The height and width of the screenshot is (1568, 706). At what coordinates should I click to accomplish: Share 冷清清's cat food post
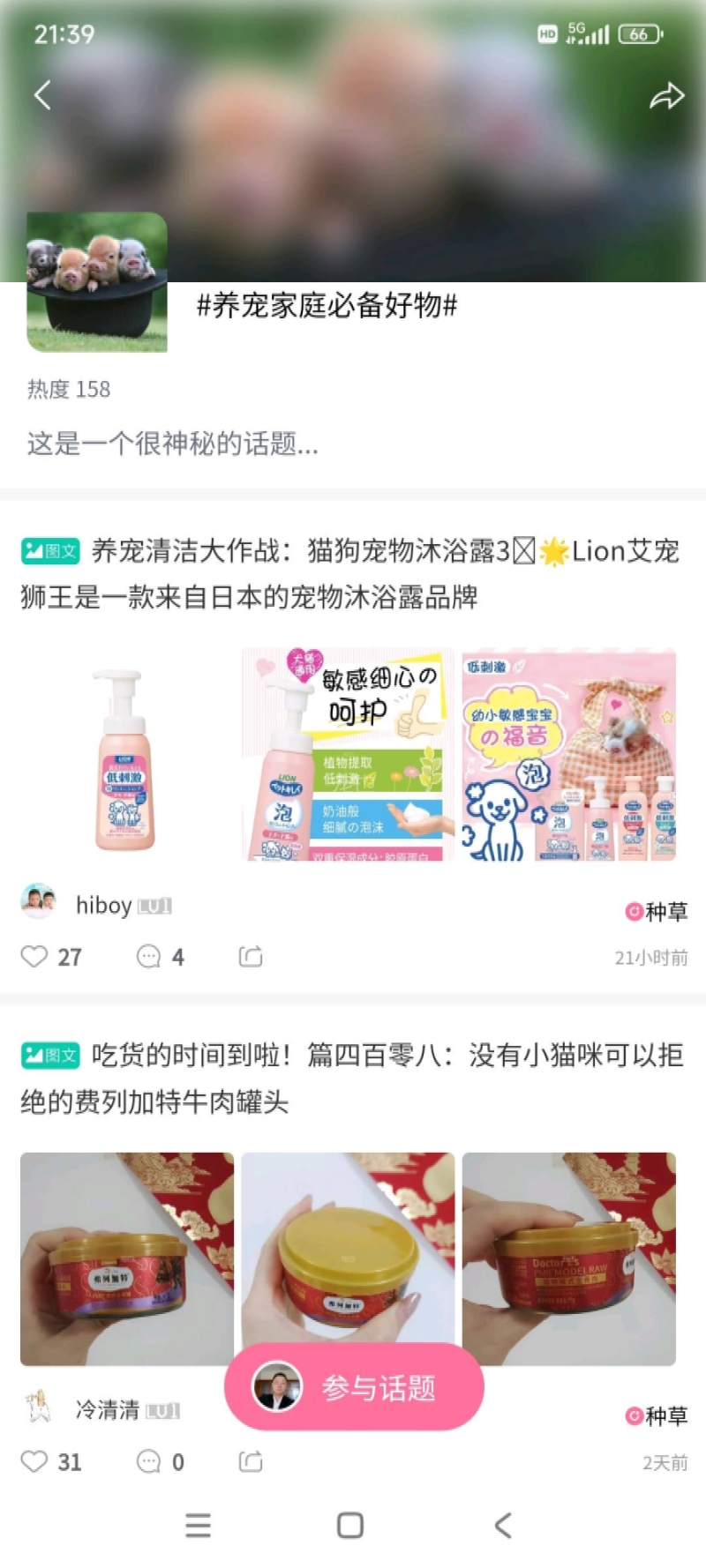pos(251,1462)
